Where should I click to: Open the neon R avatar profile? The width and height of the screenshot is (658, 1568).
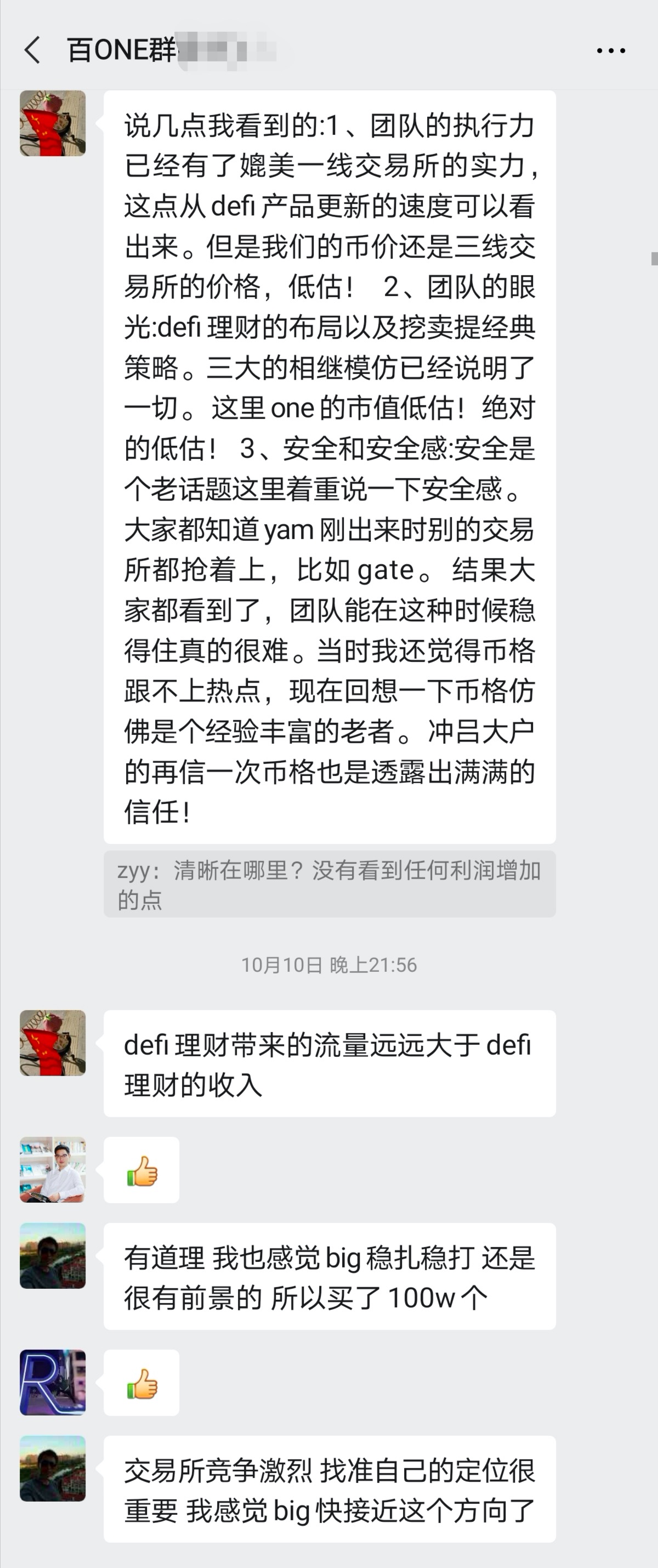coord(53,1382)
